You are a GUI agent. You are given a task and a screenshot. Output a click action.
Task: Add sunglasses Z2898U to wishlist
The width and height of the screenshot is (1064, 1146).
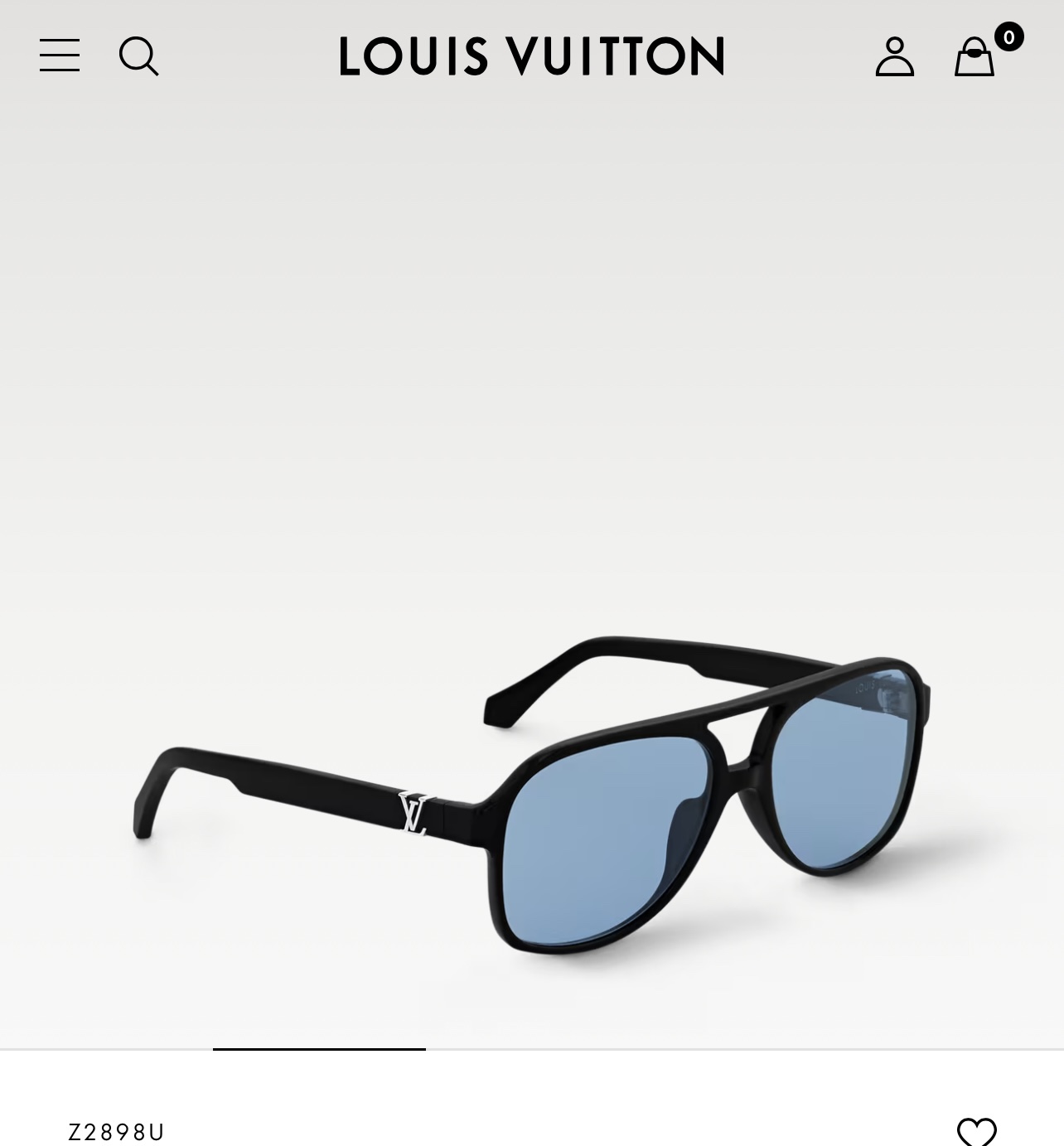(x=976, y=1132)
